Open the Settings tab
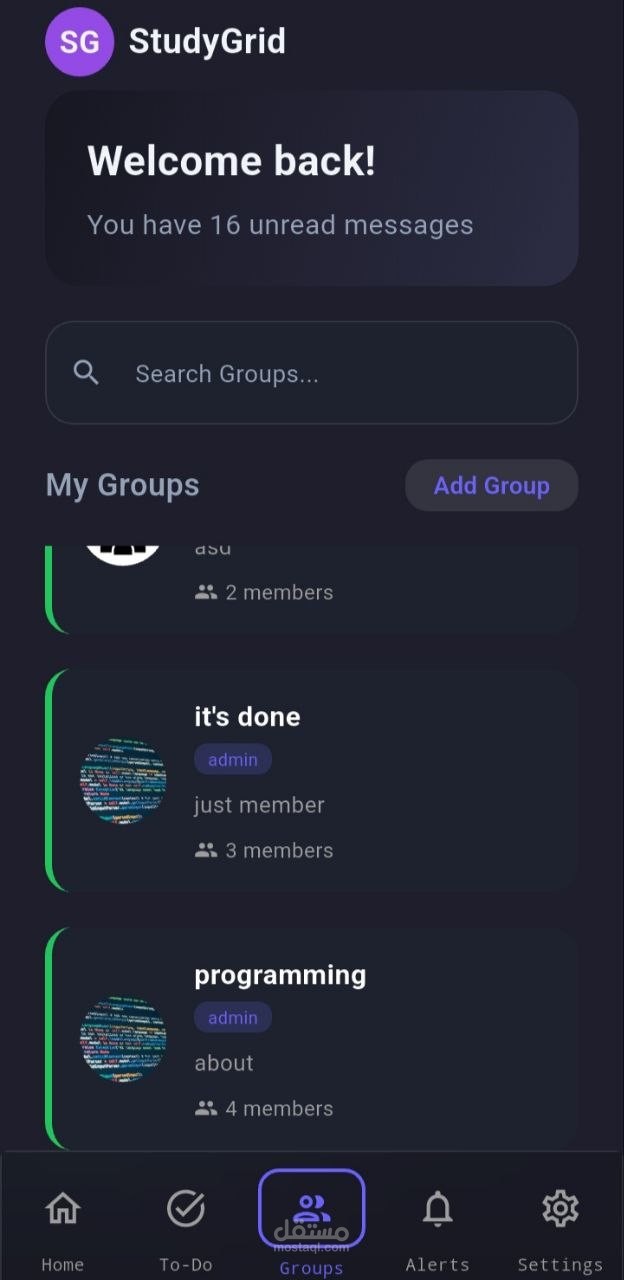 560,1225
